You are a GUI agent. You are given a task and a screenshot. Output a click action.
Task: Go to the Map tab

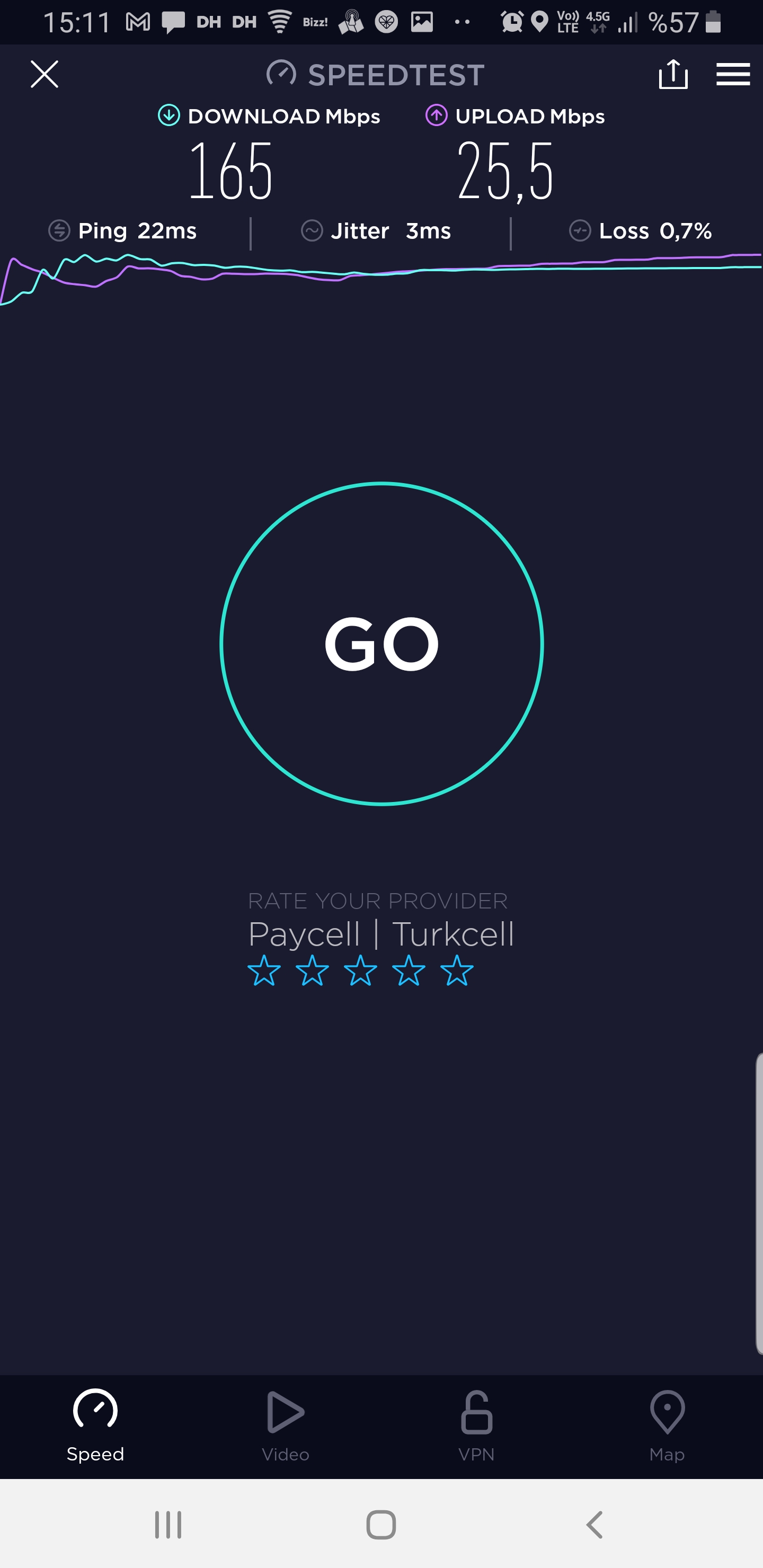coord(667,1426)
